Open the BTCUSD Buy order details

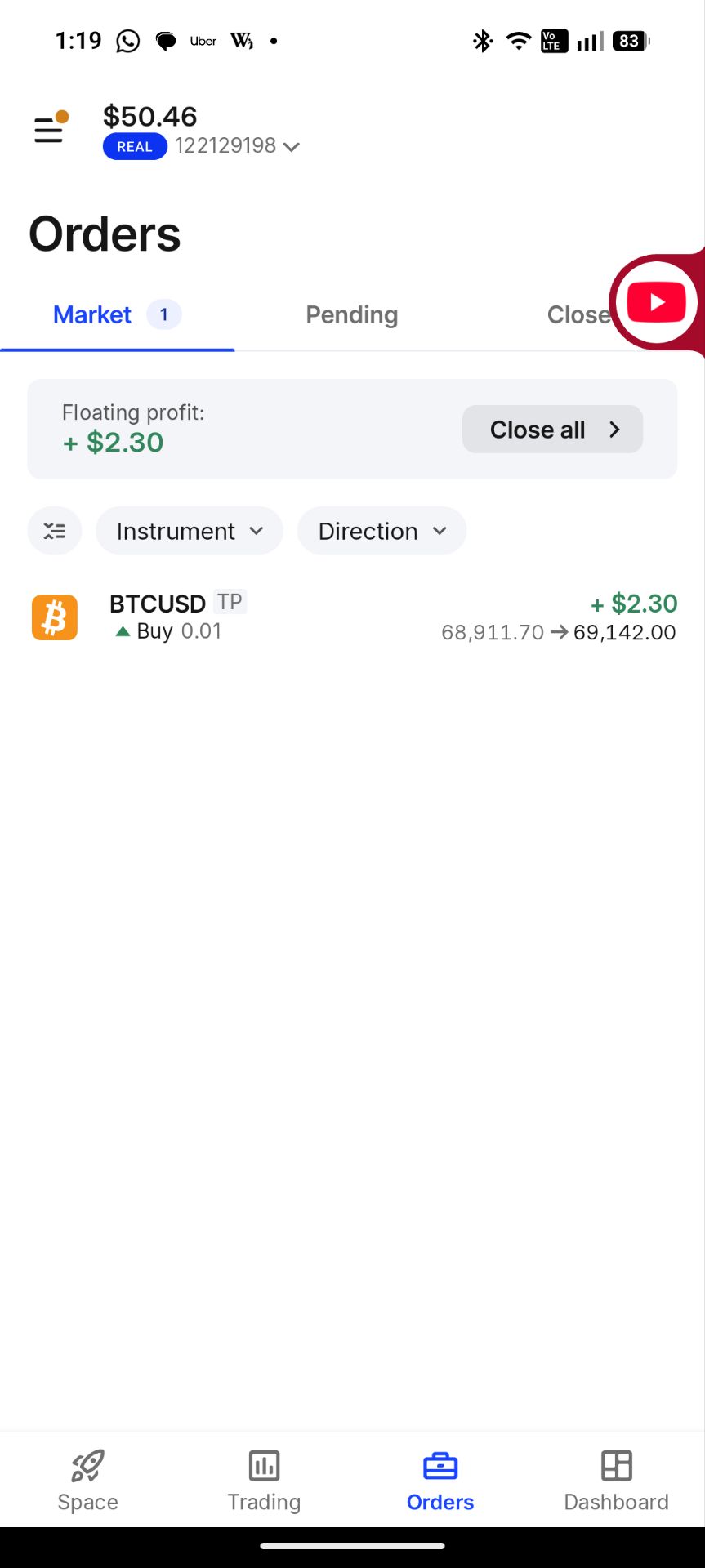[x=352, y=617]
